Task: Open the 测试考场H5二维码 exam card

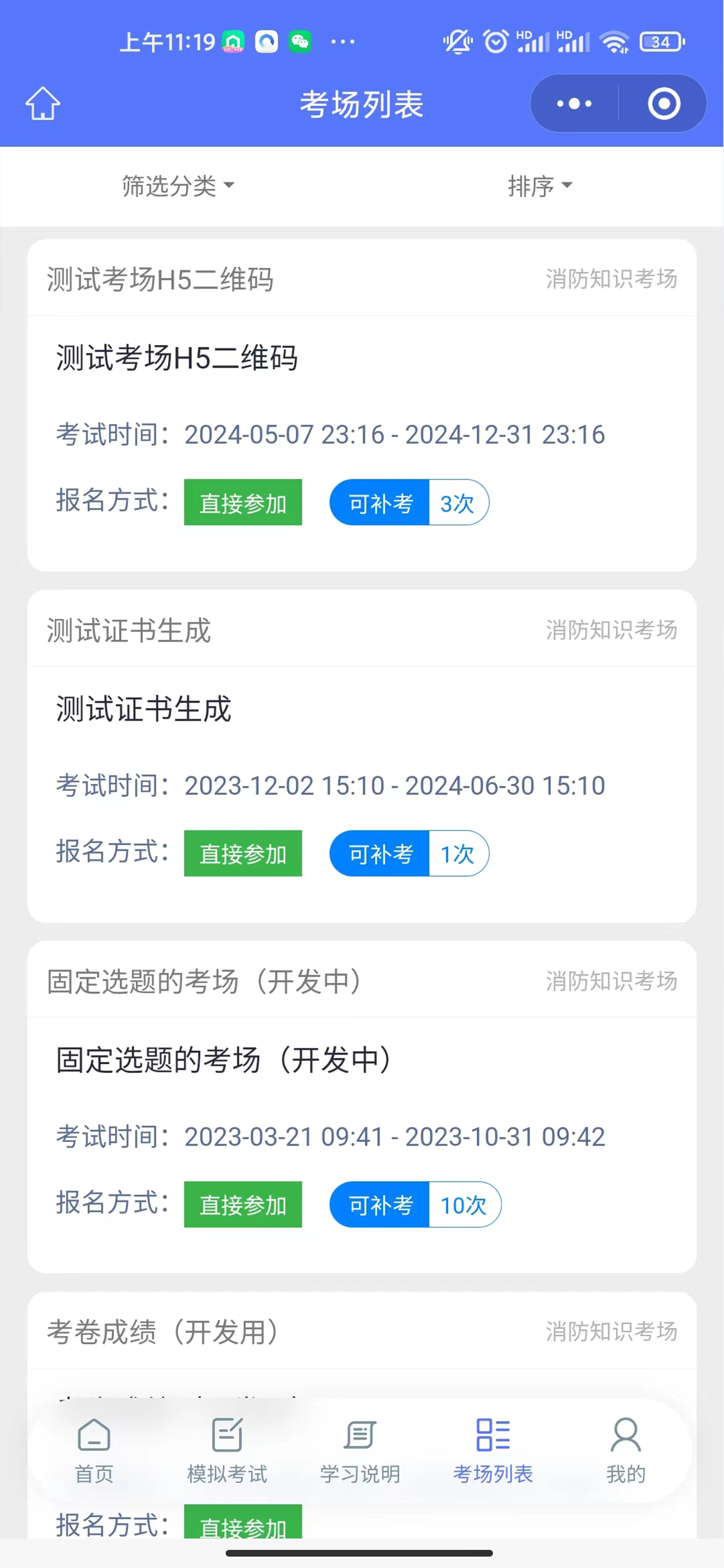Action: (x=362, y=405)
